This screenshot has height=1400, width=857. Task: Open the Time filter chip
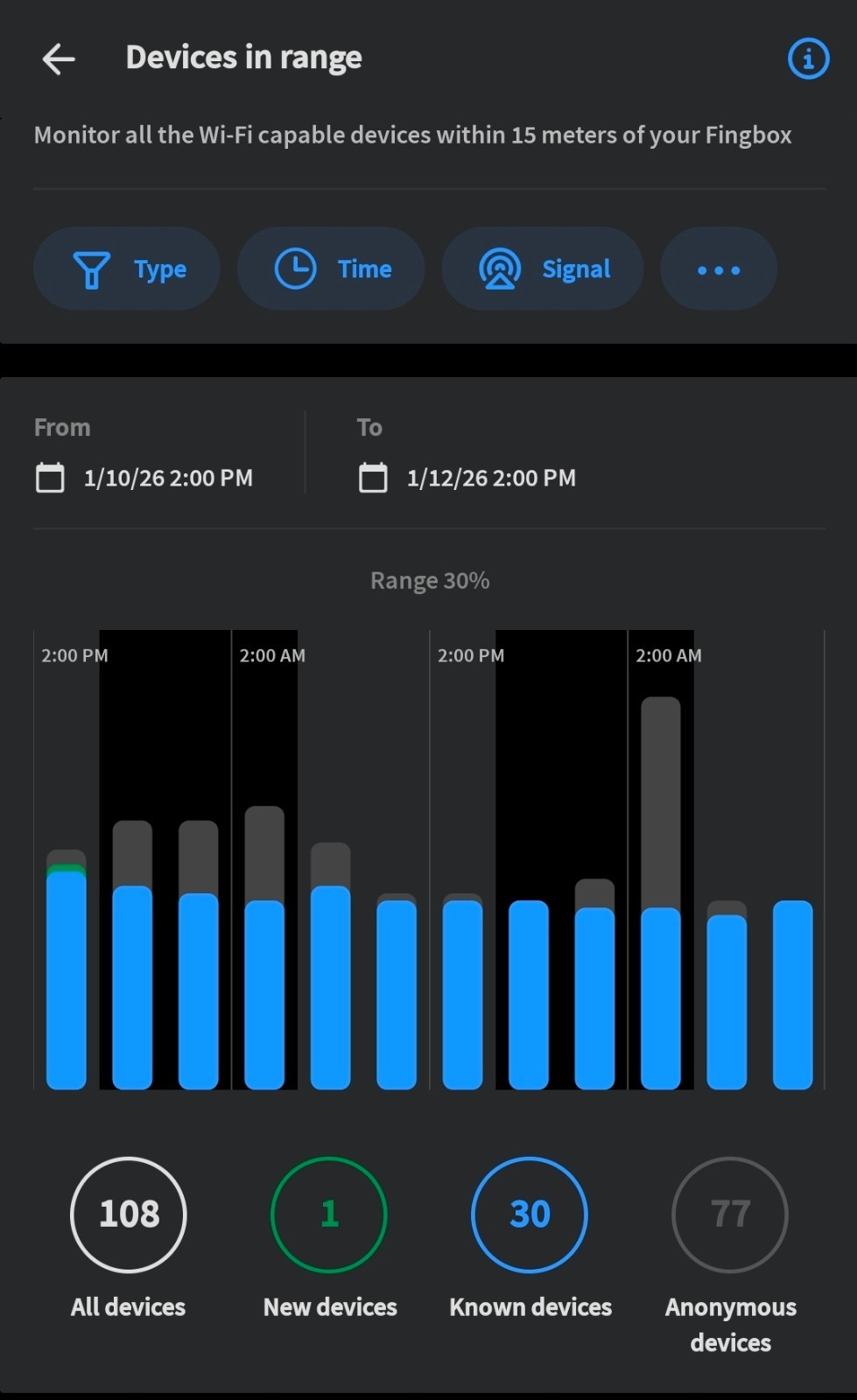[x=331, y=269]
